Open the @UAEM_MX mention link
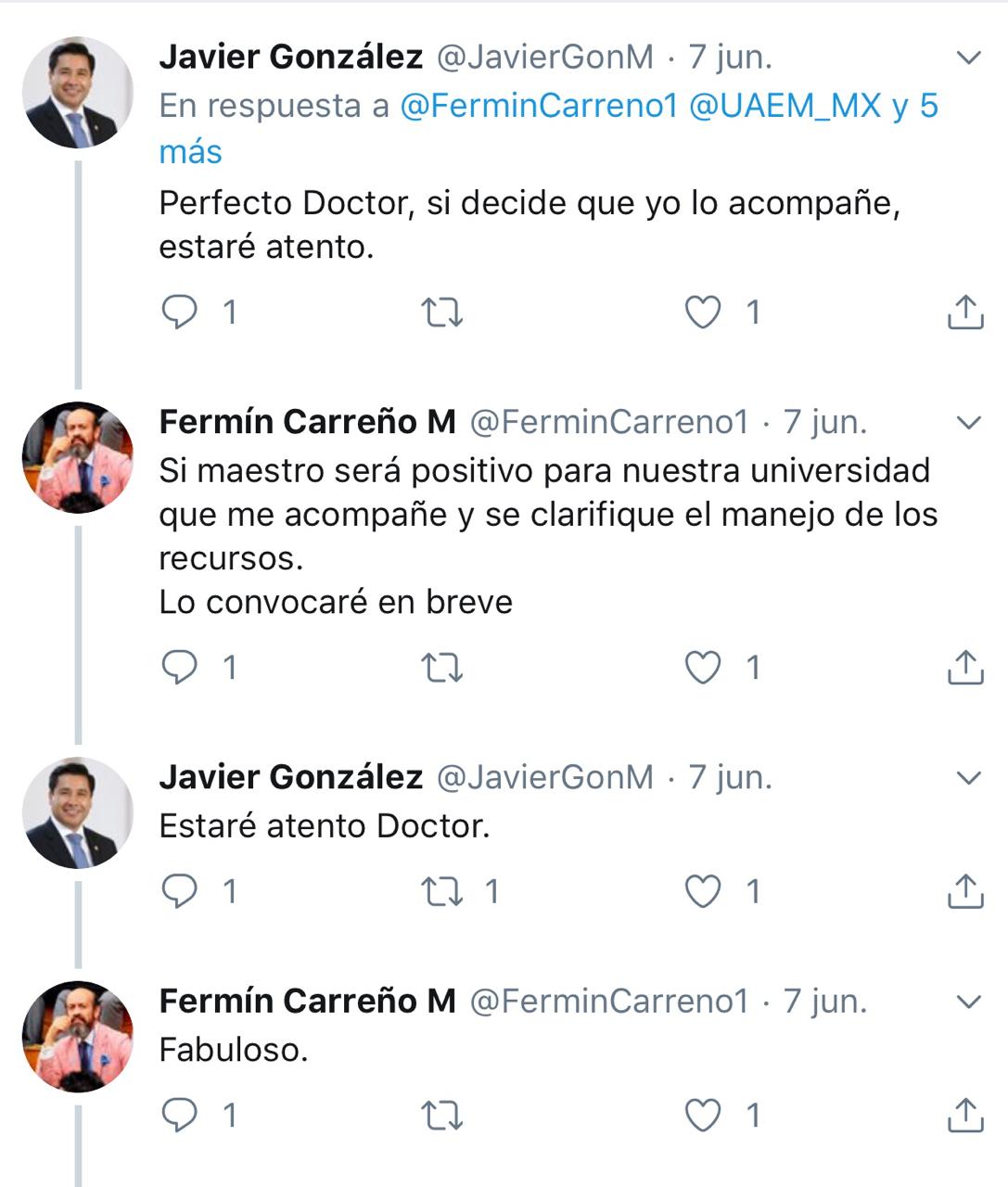Image resolution: width=1008 pixels, height=1187 pixels. 785,106
